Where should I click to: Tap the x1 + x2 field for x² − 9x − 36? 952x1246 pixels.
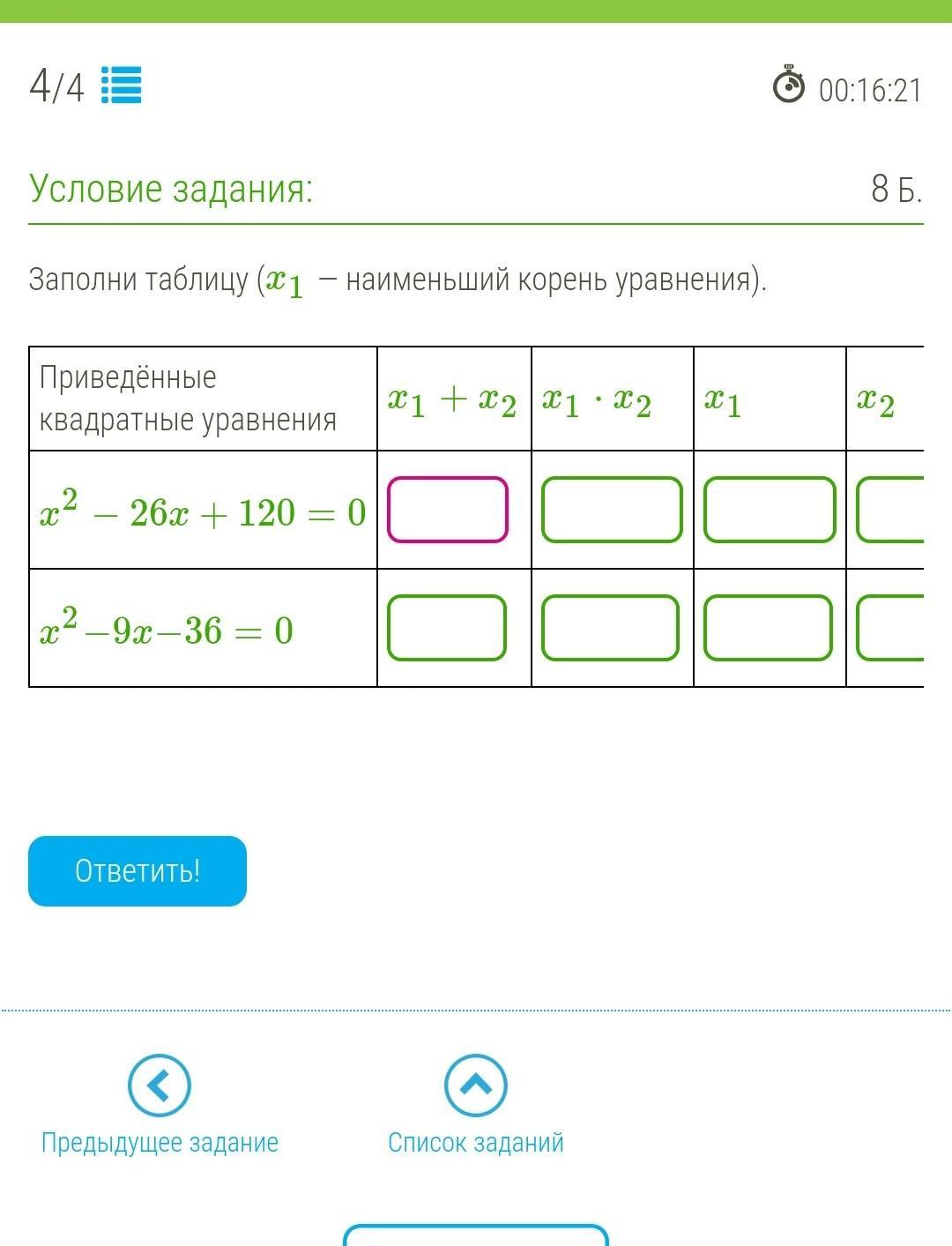tap(447, 628)
